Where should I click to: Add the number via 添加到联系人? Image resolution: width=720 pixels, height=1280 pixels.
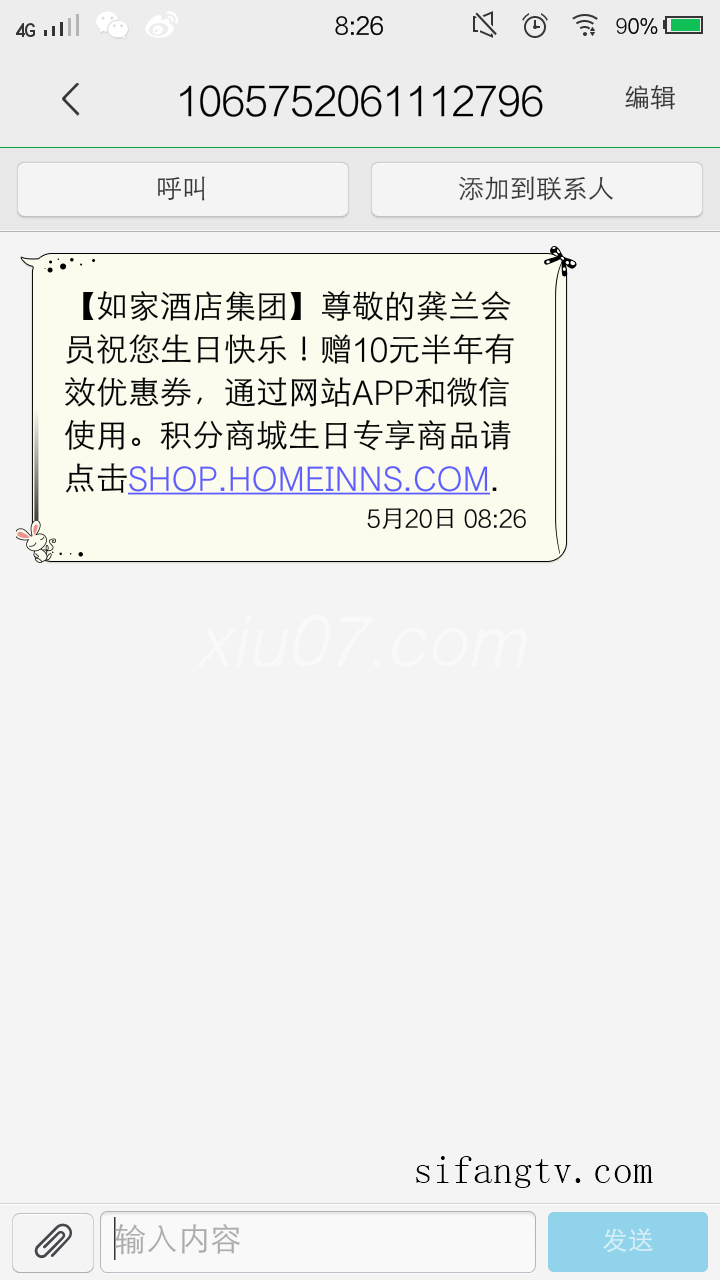click(536, 189)
